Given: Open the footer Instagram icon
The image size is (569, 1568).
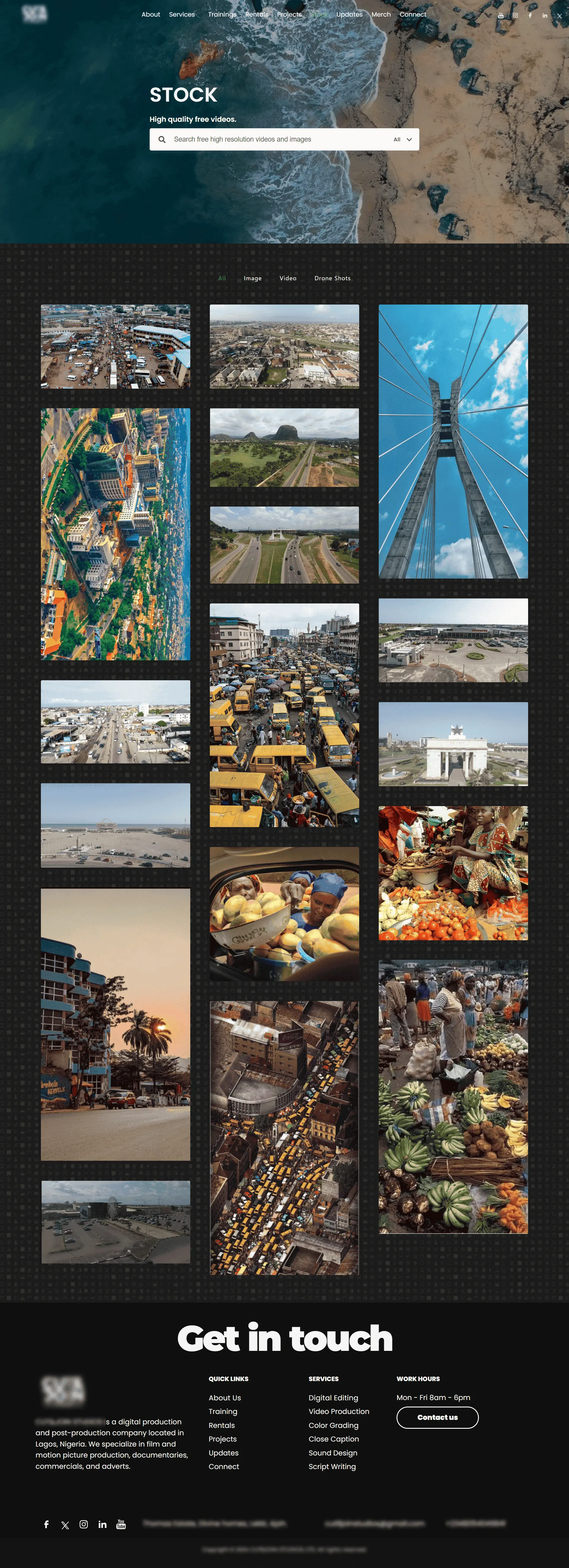Looking at the screenshot, I should pos(84,1524).
